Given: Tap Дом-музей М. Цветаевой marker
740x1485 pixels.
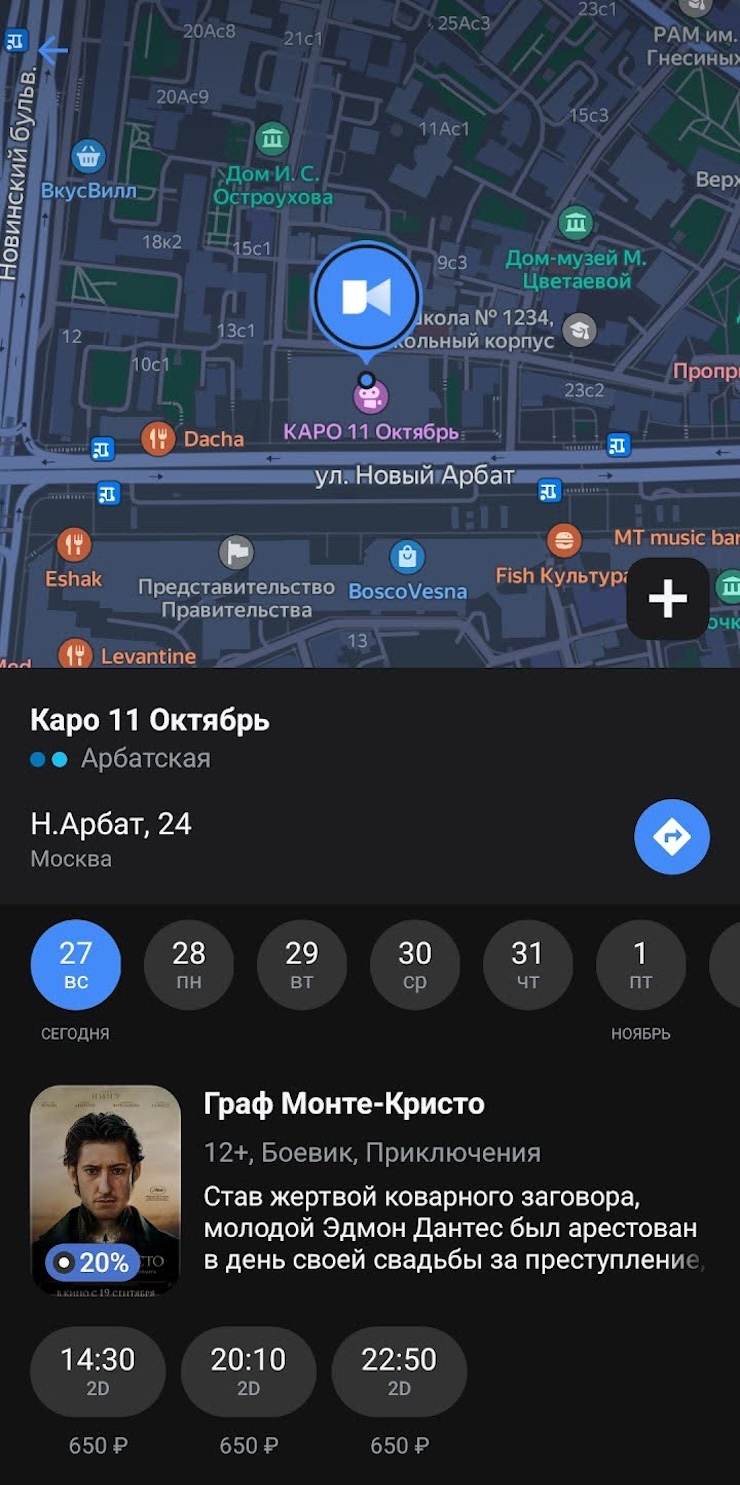Looking at the screenshot, I should (576, 222).
